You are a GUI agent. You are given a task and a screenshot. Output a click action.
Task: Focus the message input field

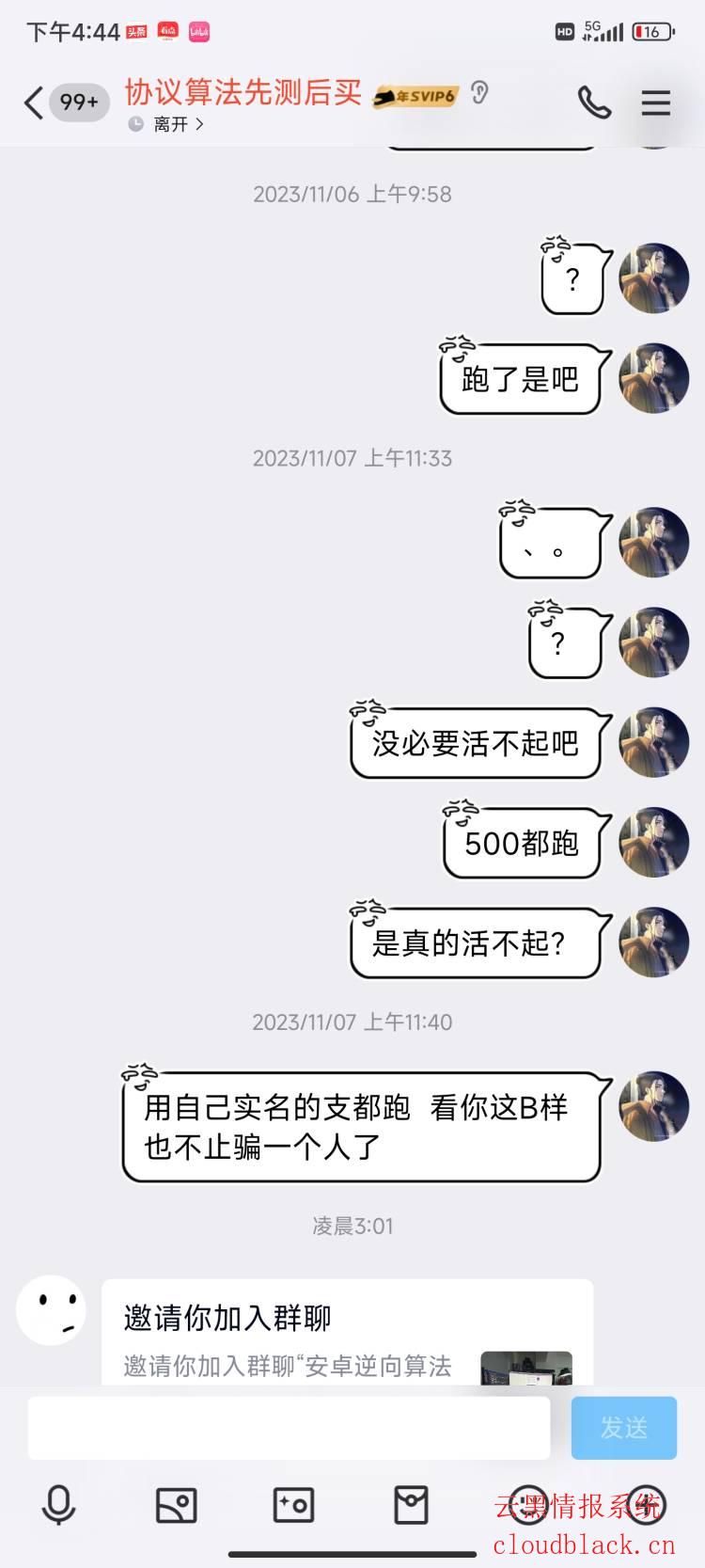coord(289,1427)
